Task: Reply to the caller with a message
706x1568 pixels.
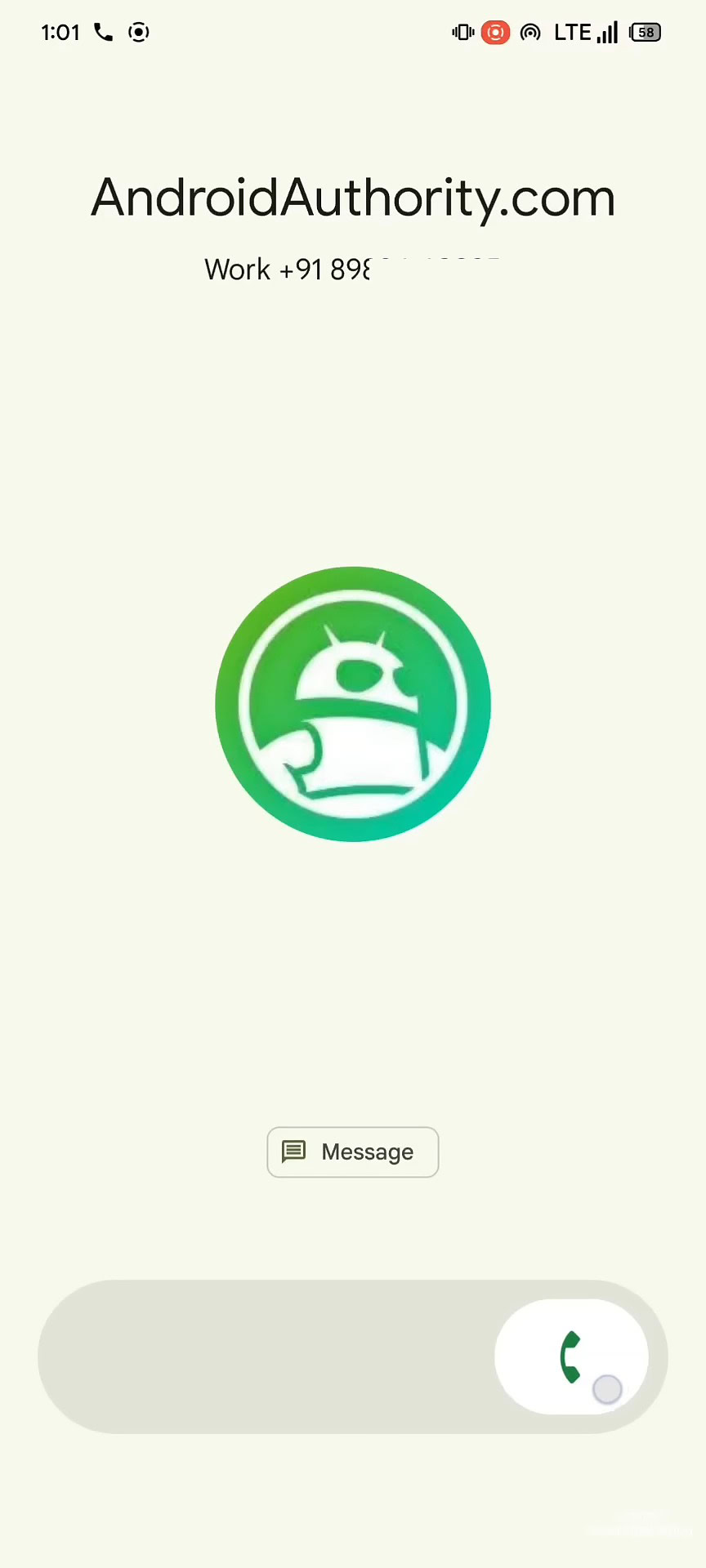Action: pyautogui.click(x=352, y=1151)
